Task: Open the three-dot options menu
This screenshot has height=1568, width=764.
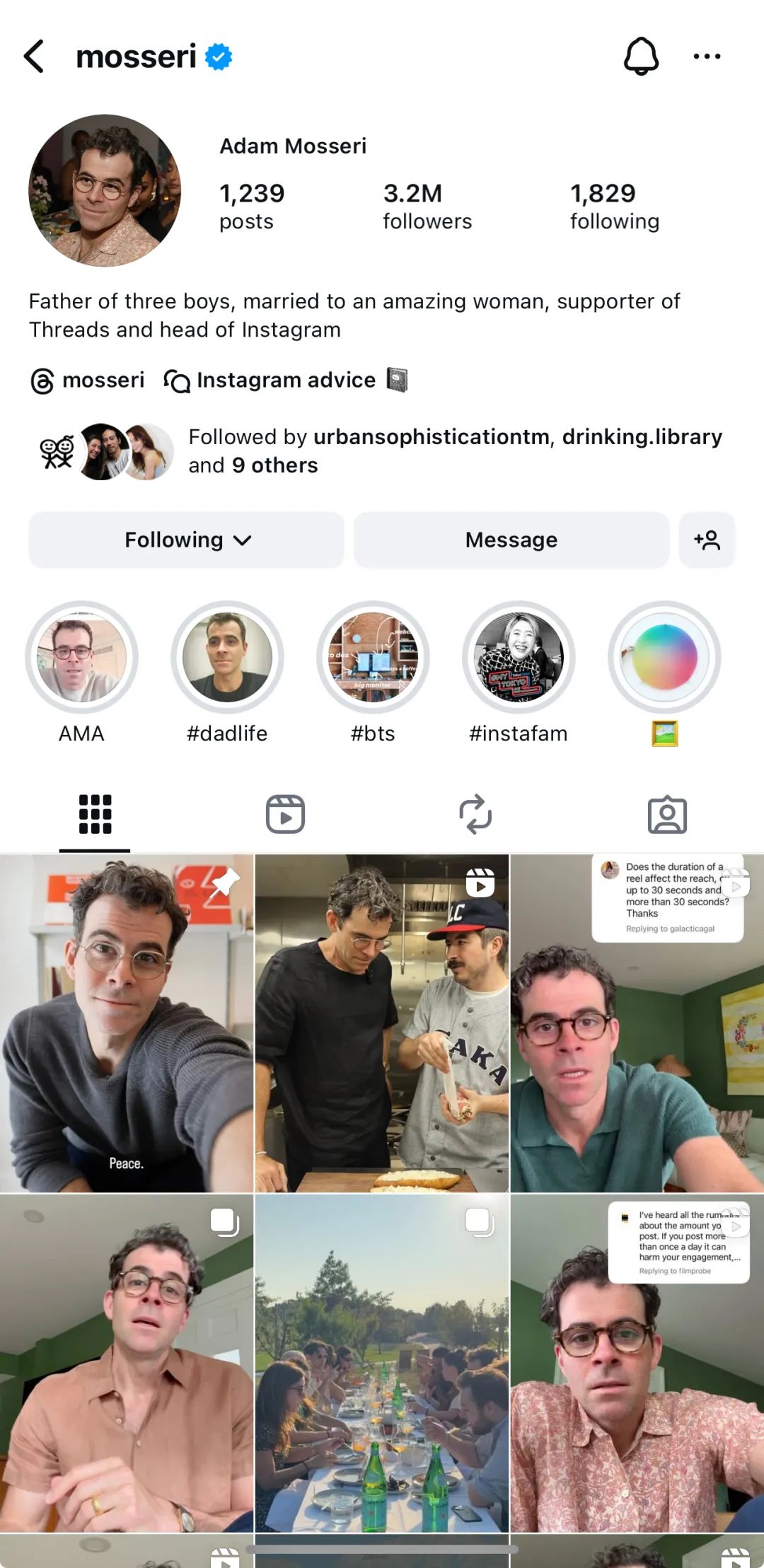Action: coord(707,57)
